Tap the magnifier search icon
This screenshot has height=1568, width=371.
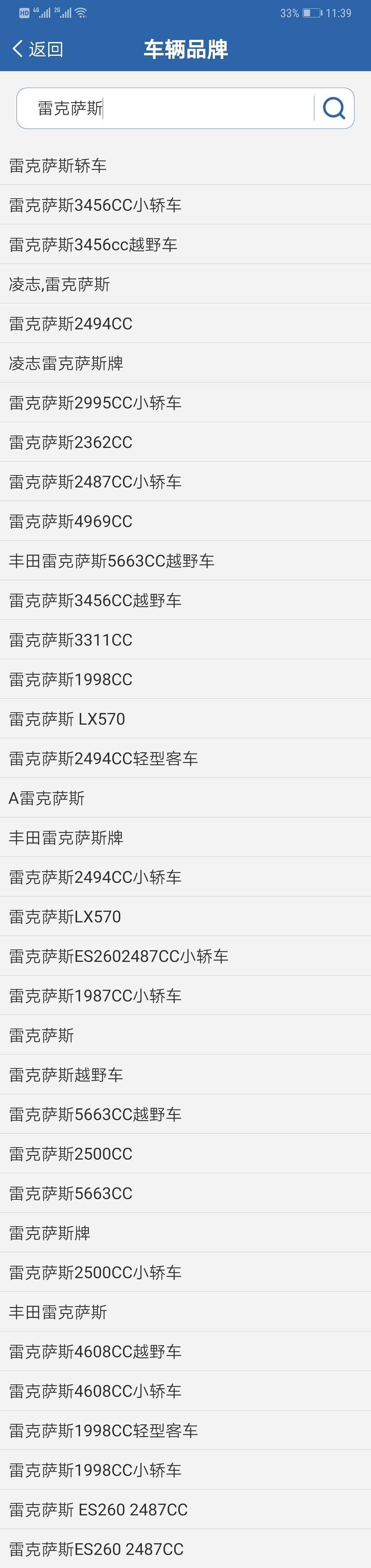tap(334, 108)
